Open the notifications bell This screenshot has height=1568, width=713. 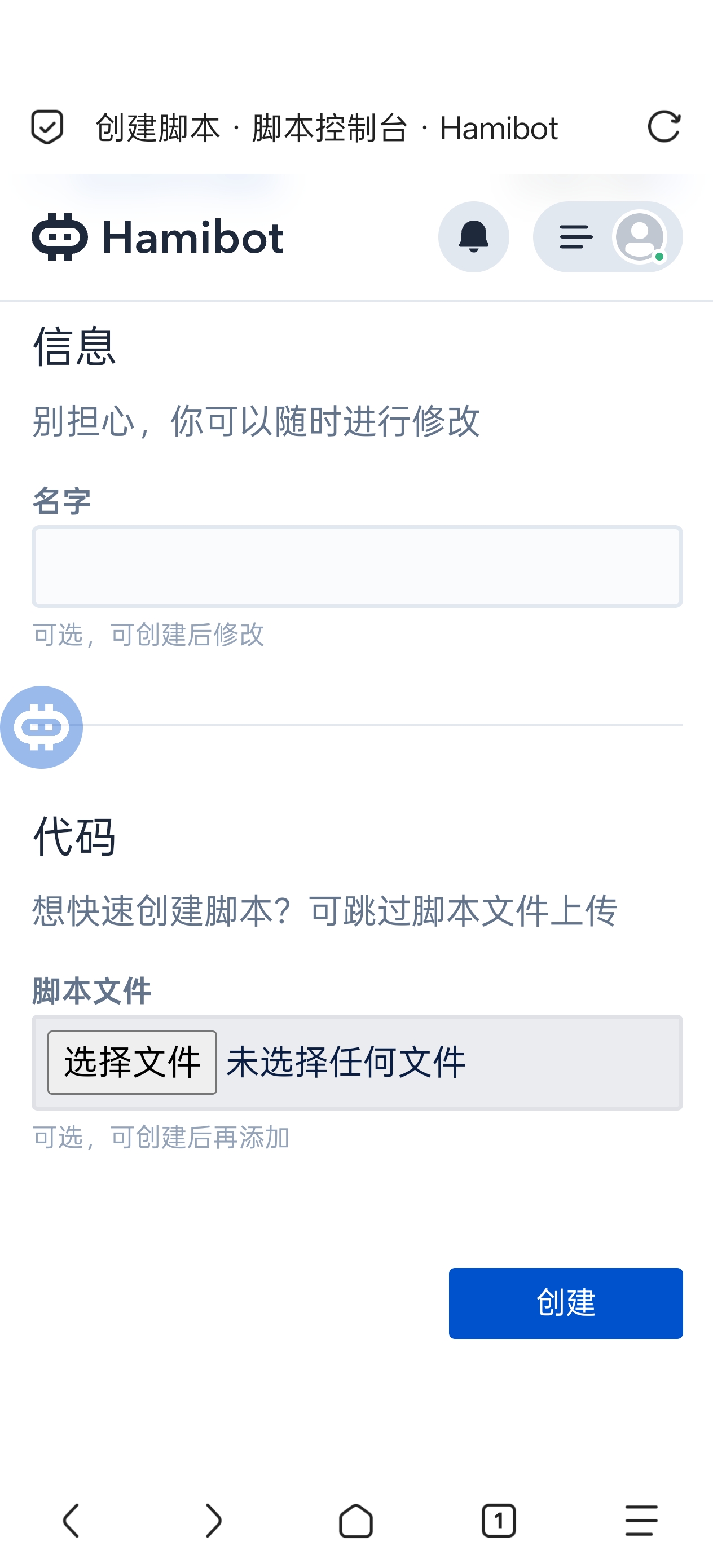(x=473, y=237)
